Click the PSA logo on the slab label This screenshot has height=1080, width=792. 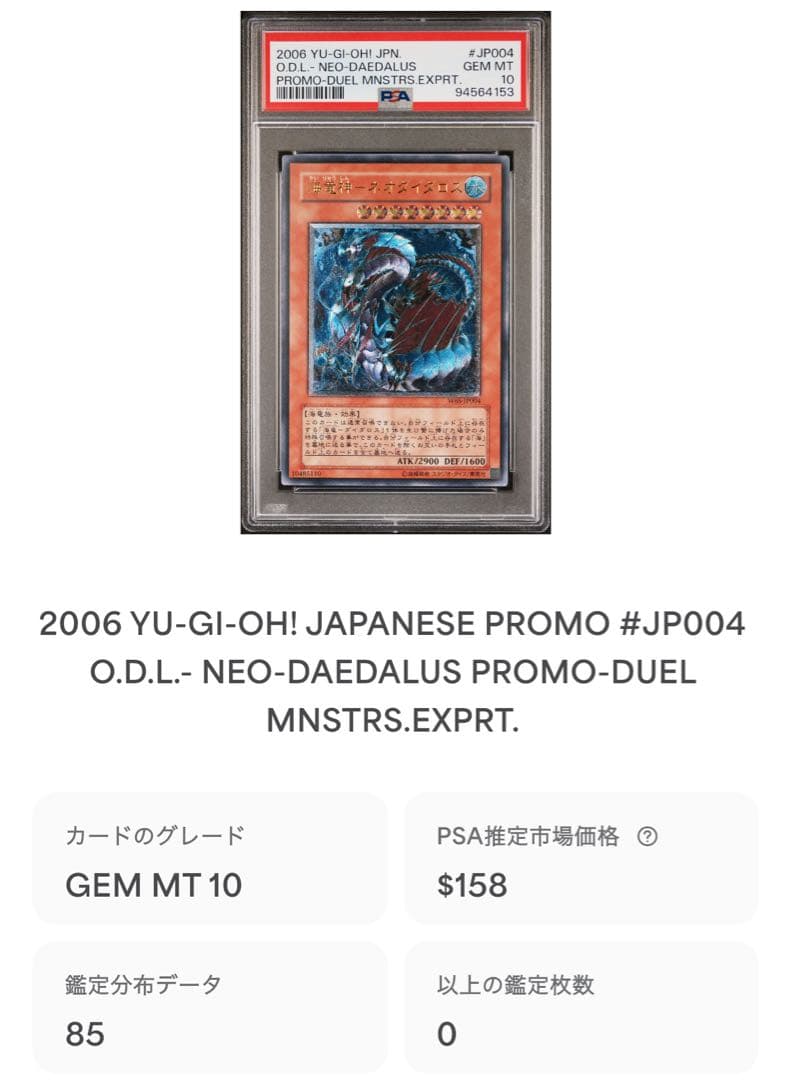(393, 96)
